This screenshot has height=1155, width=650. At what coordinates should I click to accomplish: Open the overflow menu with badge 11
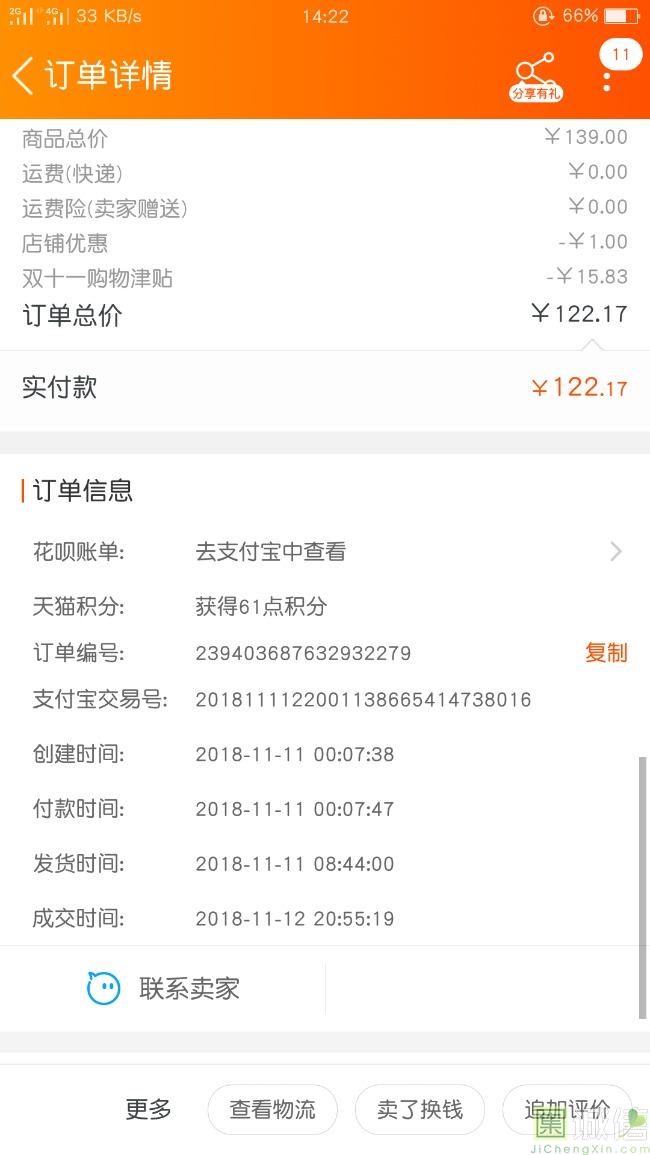[608, 76]
